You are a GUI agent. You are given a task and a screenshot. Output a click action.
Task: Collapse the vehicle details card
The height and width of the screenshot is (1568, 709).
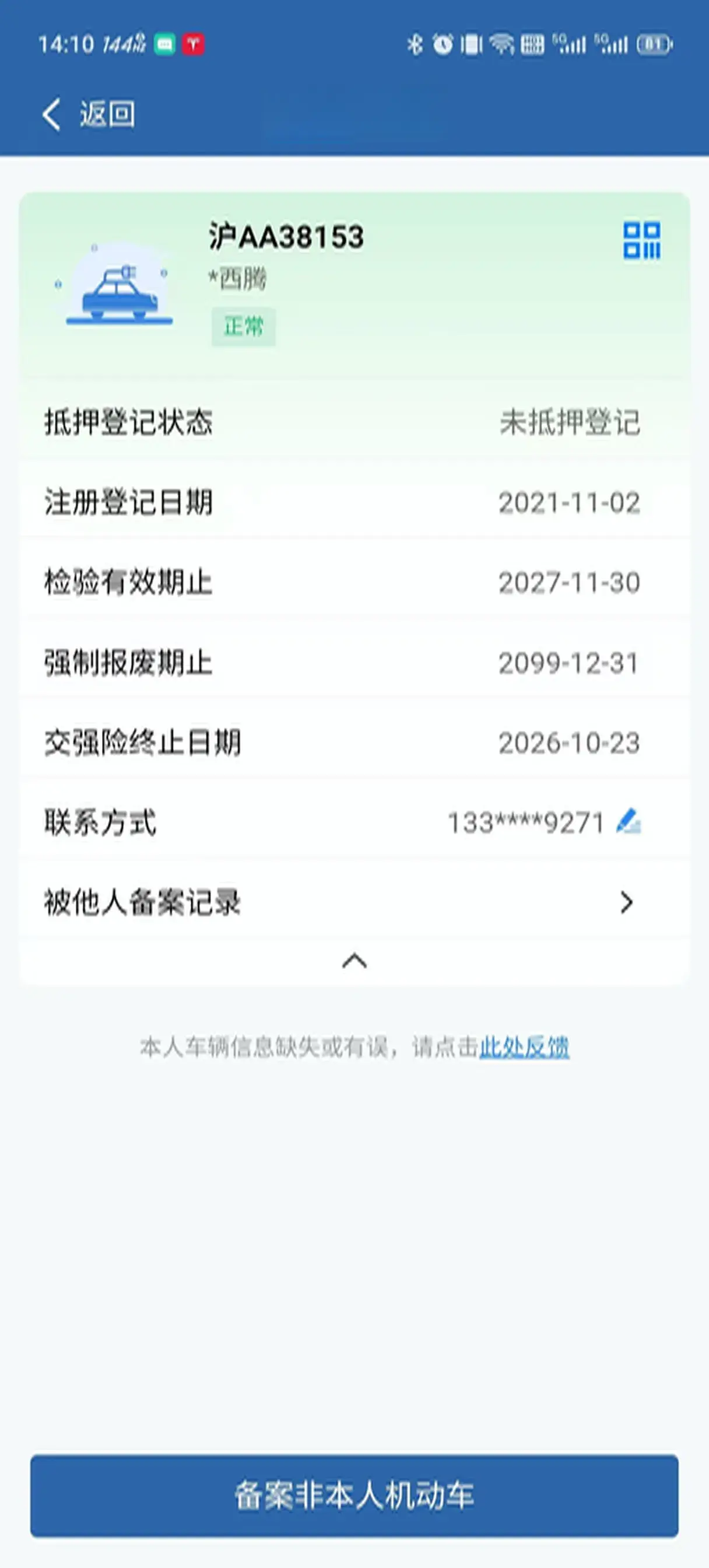[x=354, y=961]
